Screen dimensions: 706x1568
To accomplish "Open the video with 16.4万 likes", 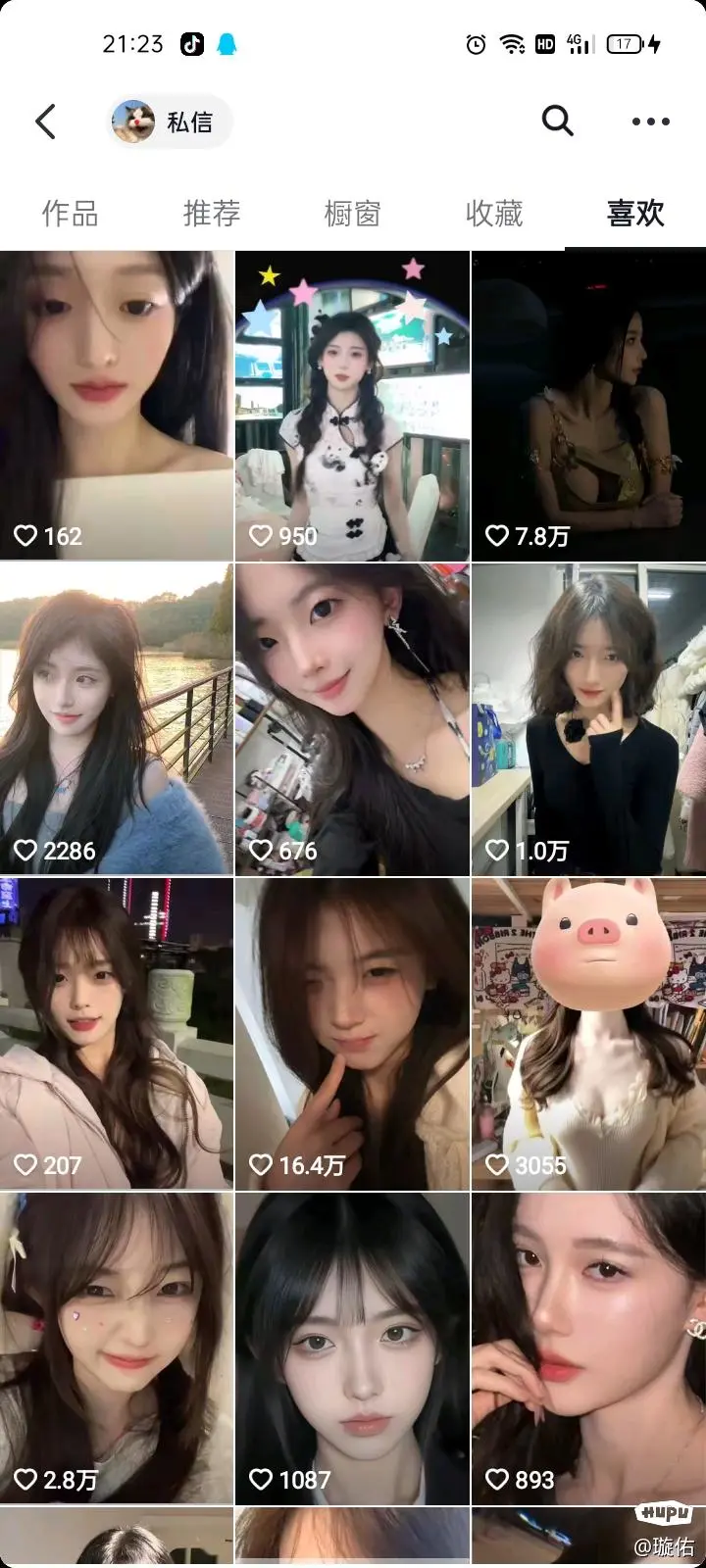I will [352, 1033].
